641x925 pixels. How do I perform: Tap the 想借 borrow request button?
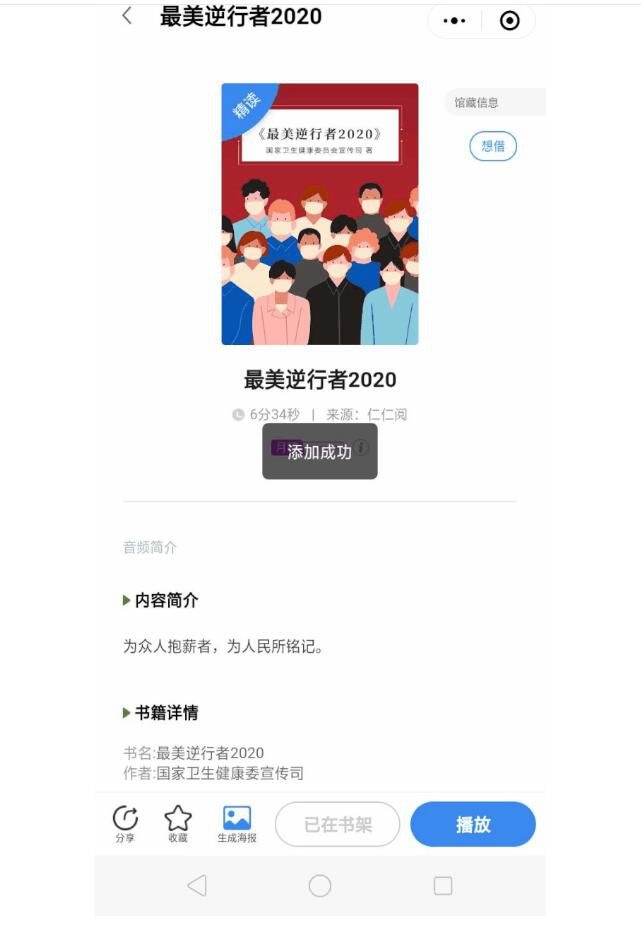tap(493, 146)
